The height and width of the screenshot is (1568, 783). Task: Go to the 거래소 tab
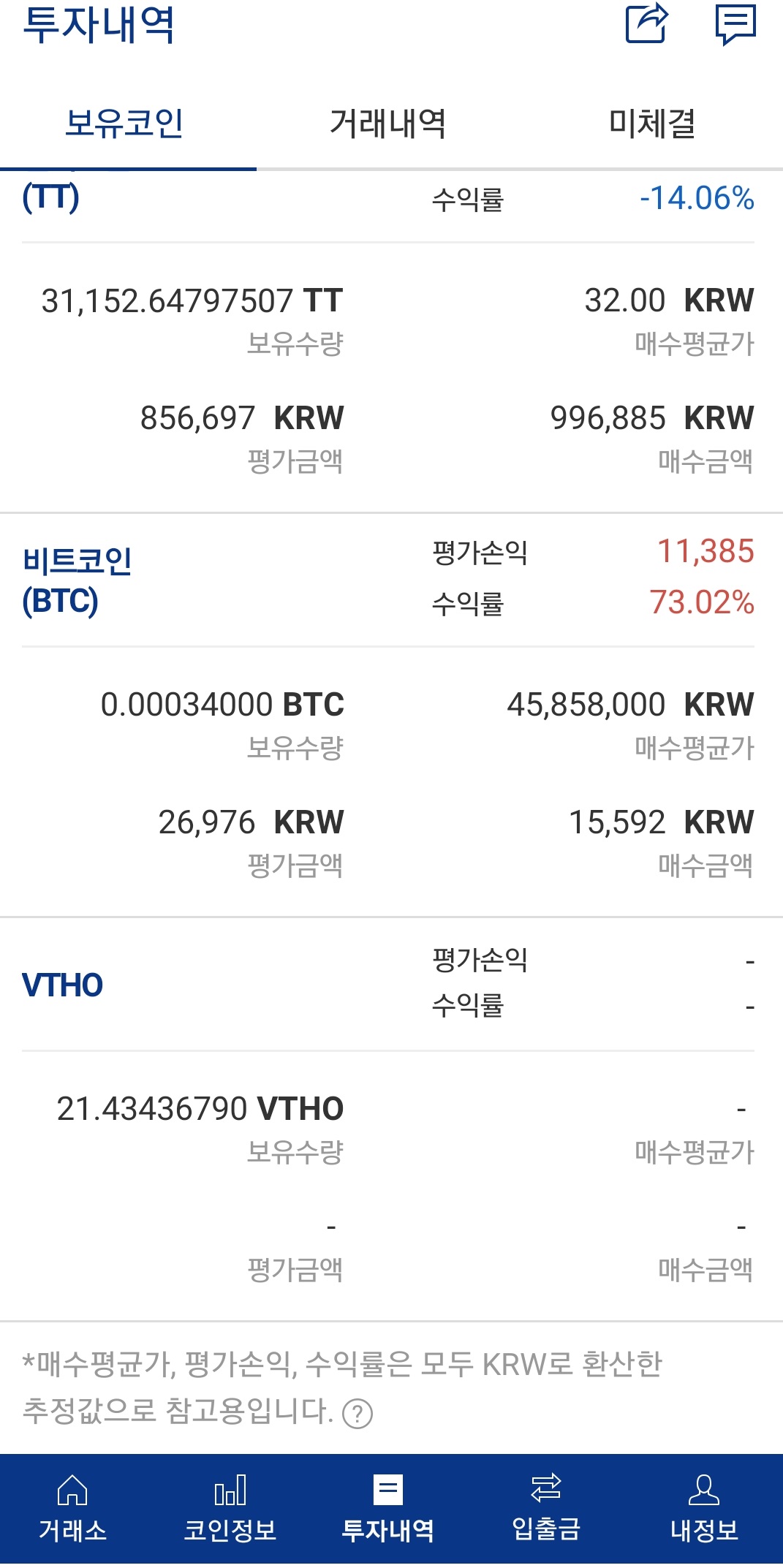coord(72,1510)
